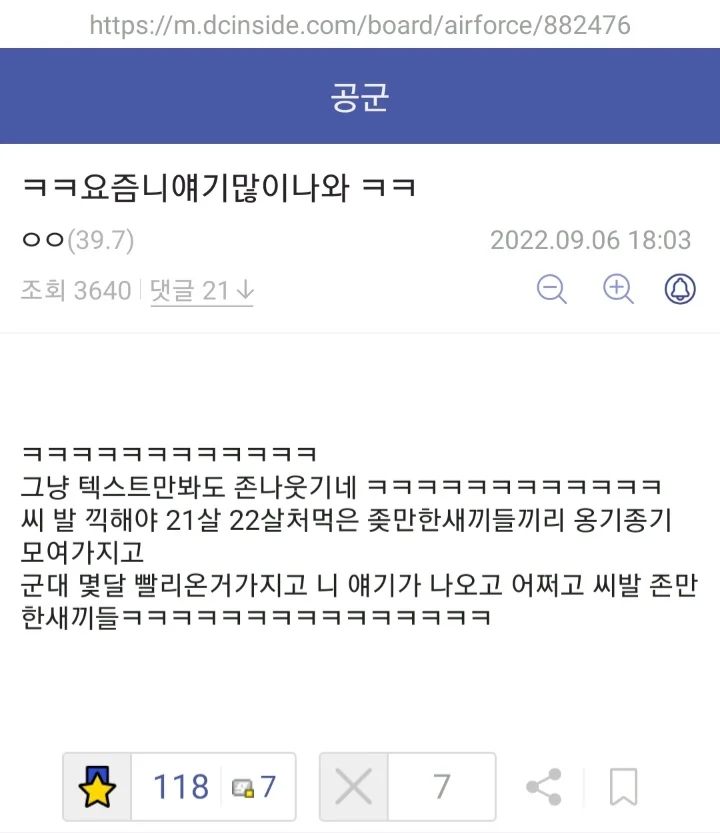Bookmark this post

[623, 787]
